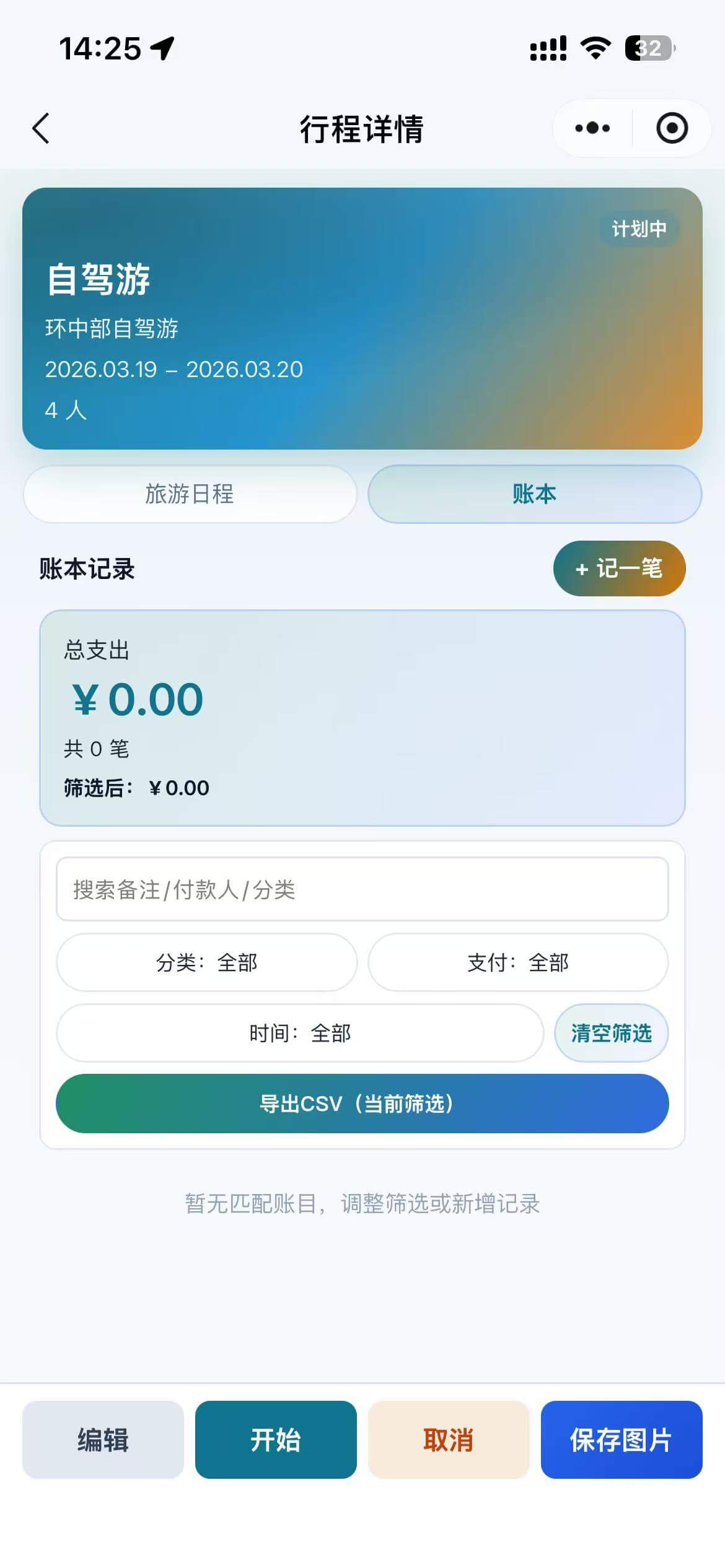Tap 记一笔 to add an expense

(618, 568)
